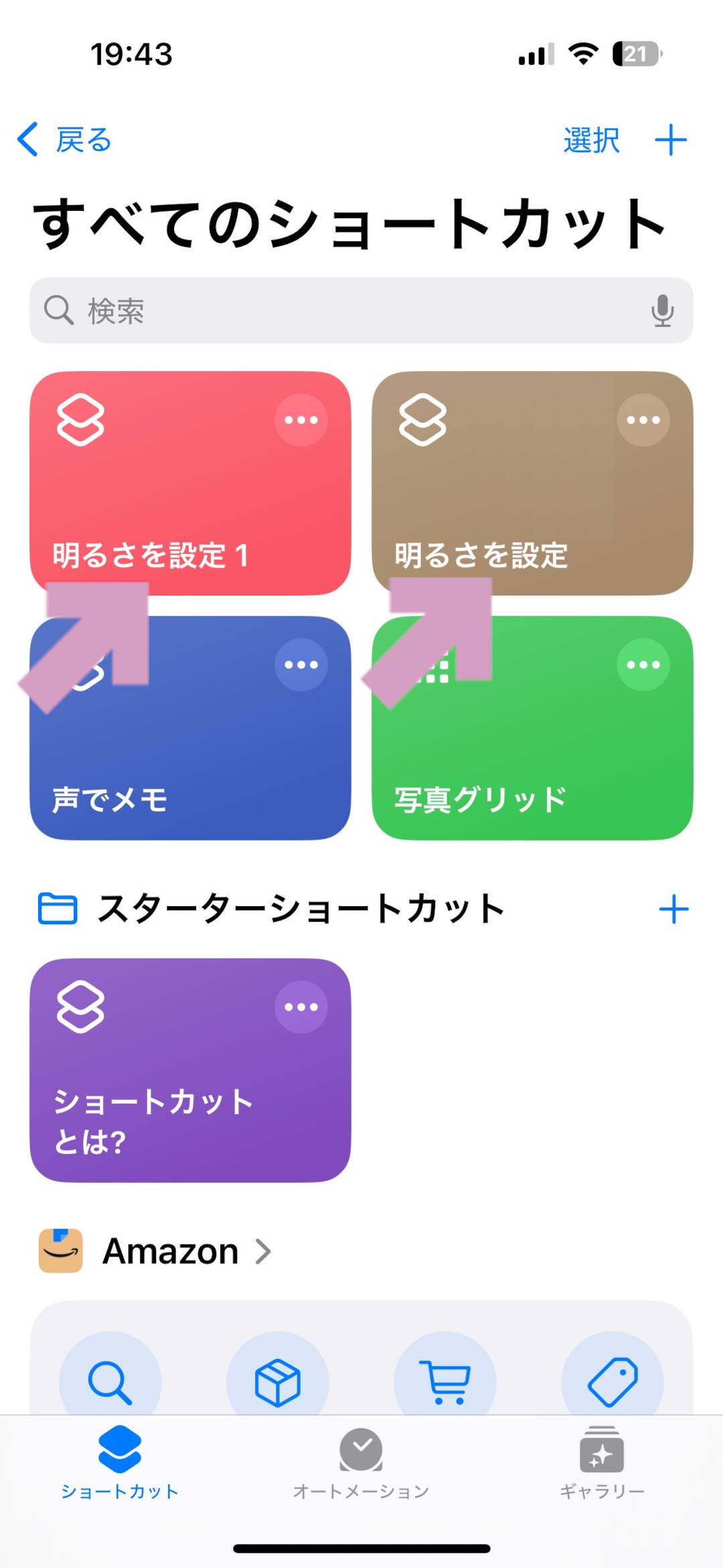This screenshot has width=723, height=1568.
Task: Start voice search with the microphone icon
Action: tap(662, 310)
